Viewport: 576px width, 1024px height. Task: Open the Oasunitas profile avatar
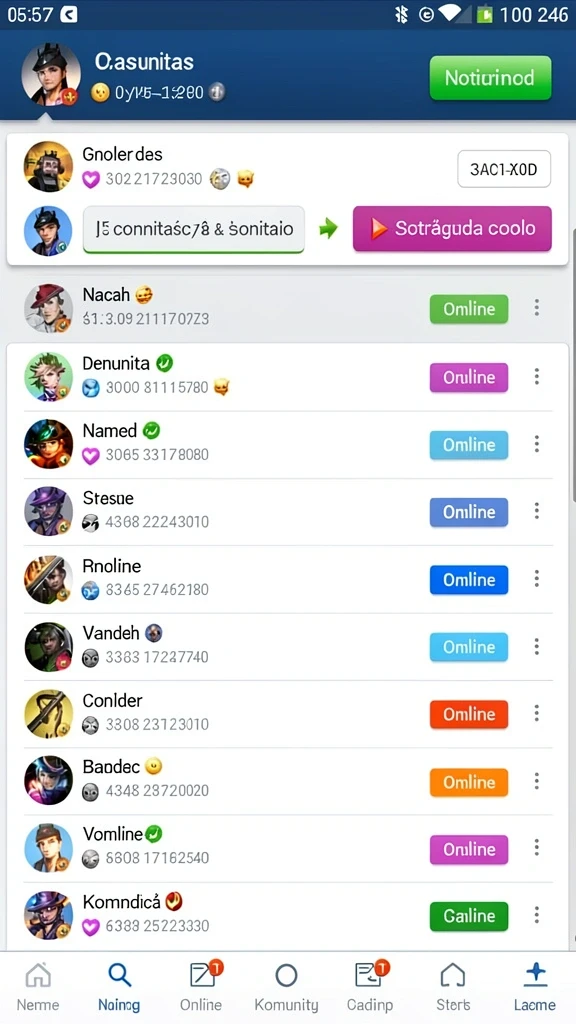coord(51,74)
